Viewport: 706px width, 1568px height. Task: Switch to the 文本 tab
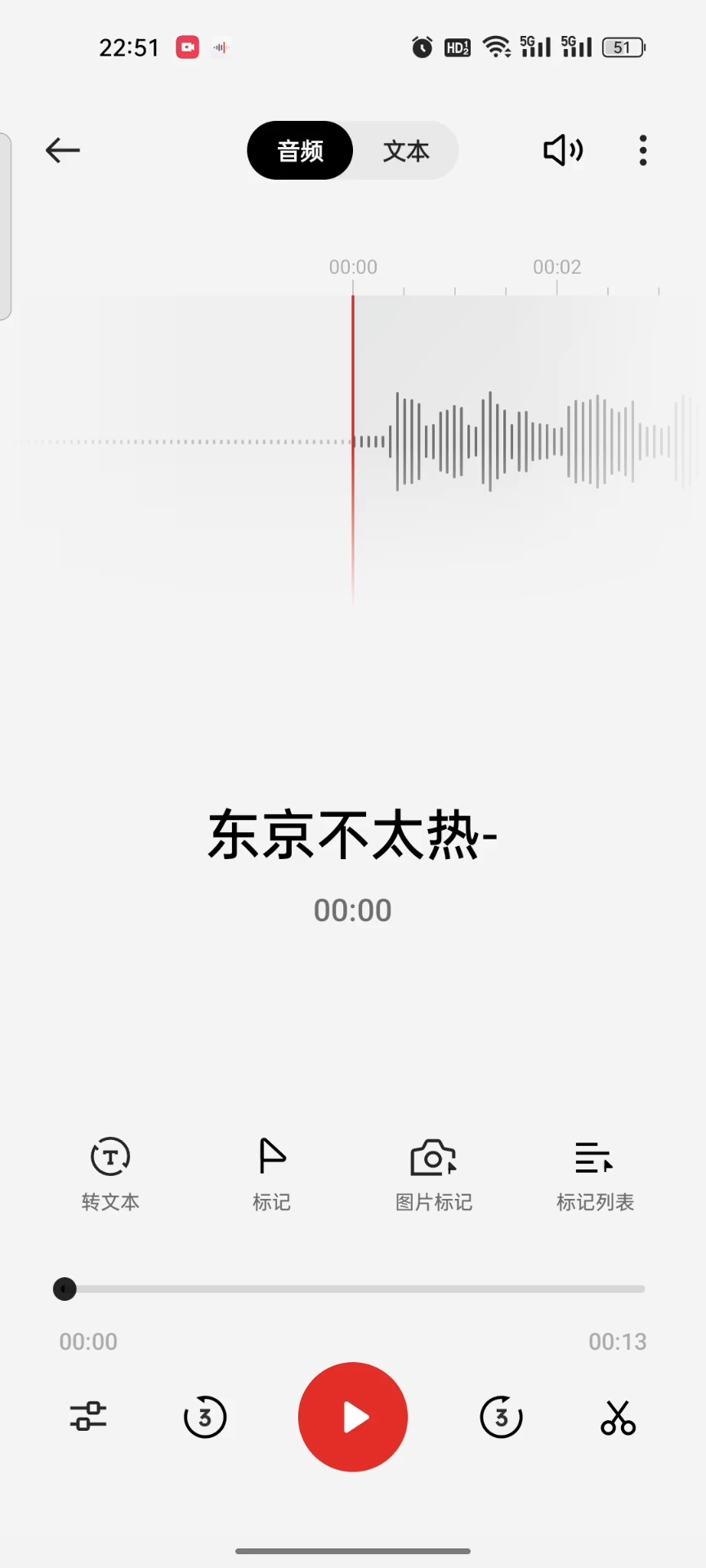[406, 151]
